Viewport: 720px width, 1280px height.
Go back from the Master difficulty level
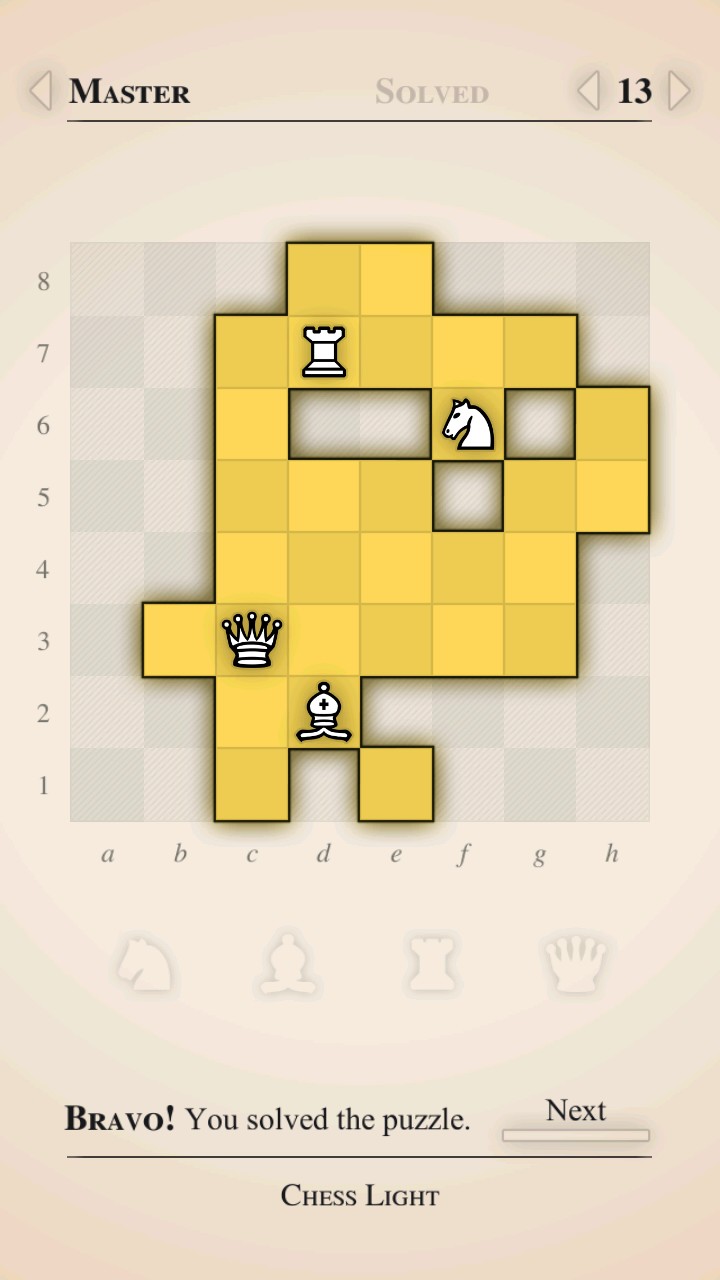coord(41,91)
